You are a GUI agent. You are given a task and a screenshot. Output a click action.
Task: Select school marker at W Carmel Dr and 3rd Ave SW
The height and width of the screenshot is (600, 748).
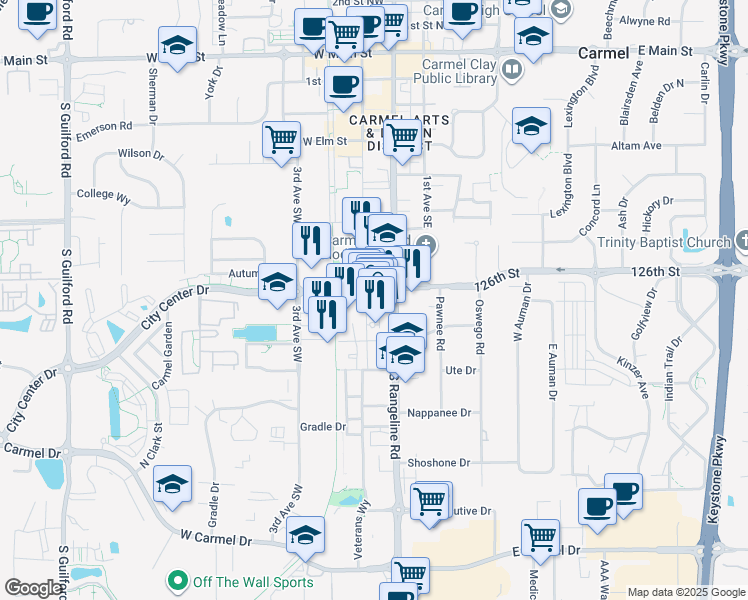pyautogui.click(x=305, y=535)
